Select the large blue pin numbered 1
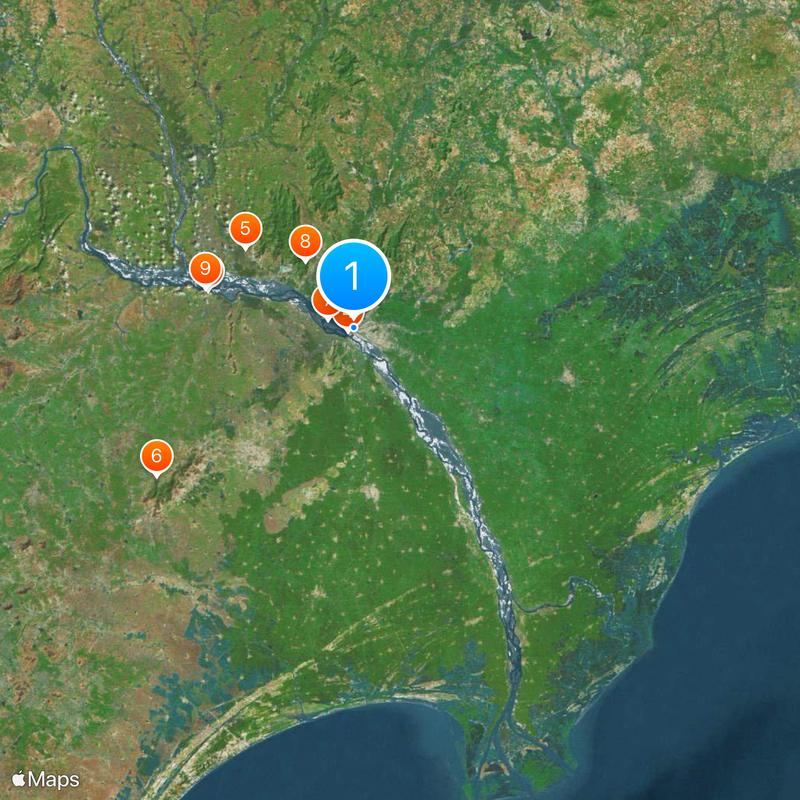 (x=352, y=275)
